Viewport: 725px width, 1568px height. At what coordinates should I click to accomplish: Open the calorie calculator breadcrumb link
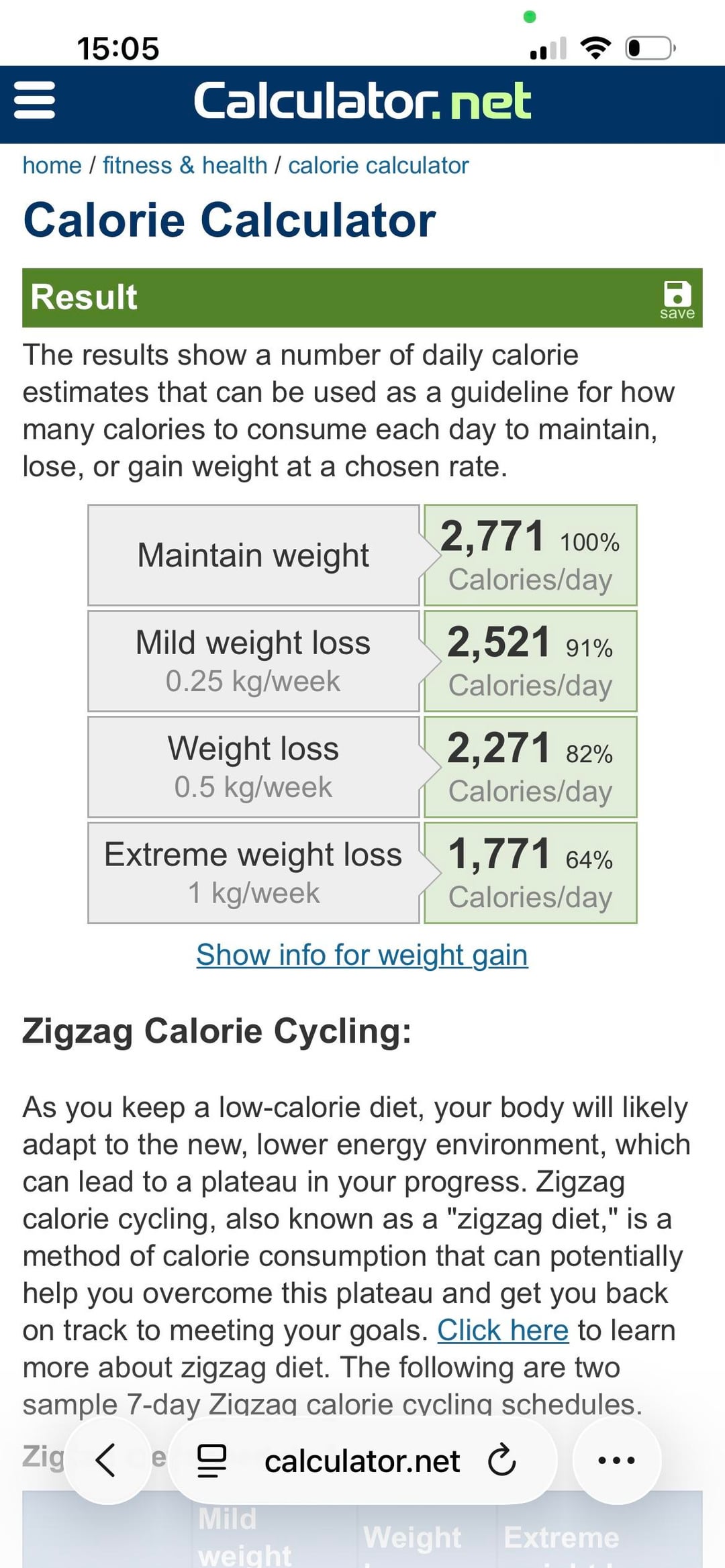click(378, 165)
